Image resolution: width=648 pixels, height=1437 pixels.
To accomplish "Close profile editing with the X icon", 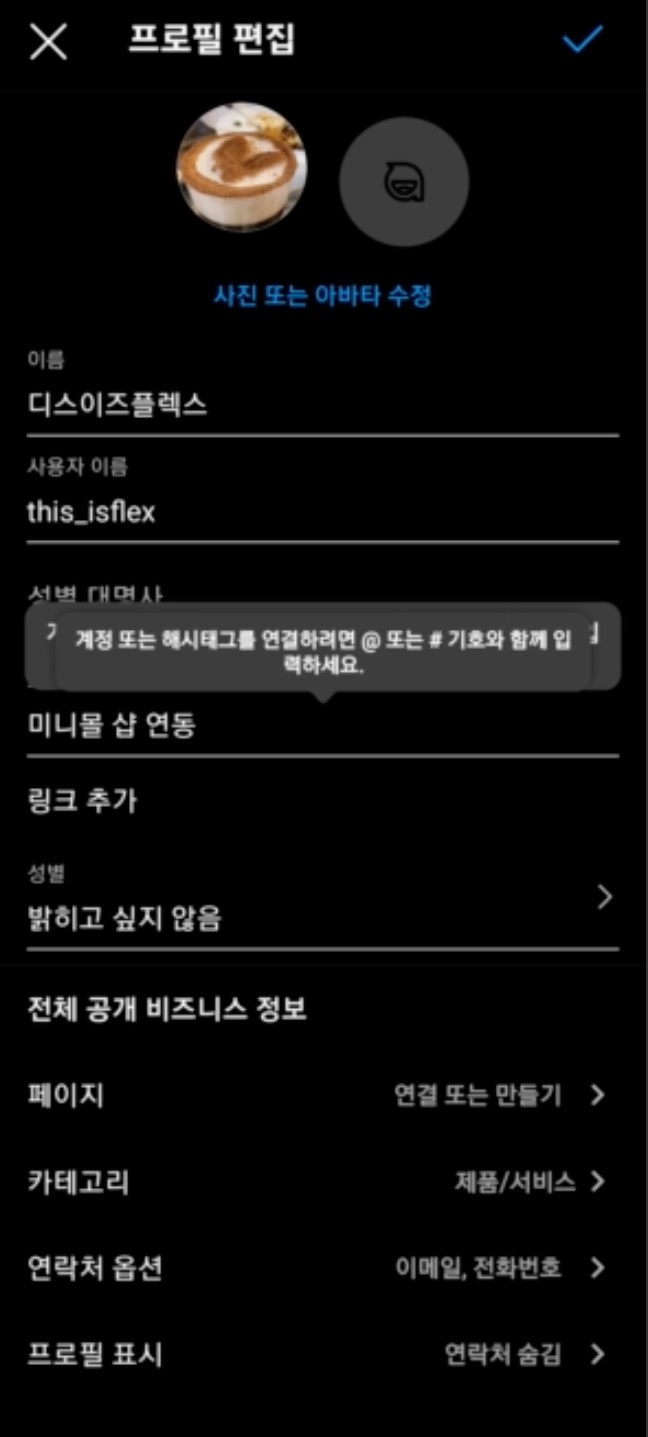I will click(x=48, y=41).
